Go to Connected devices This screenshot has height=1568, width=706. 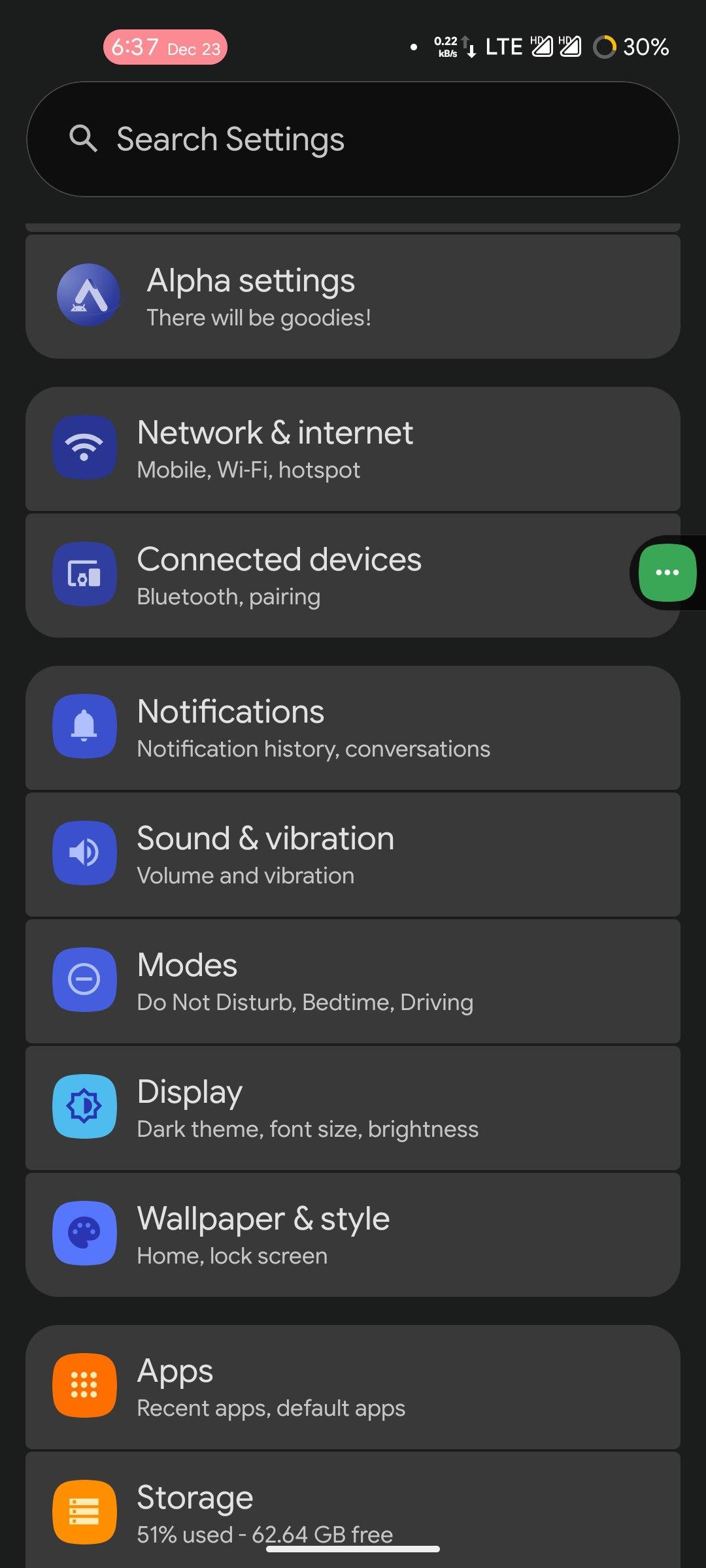click(x=327, y=576)
